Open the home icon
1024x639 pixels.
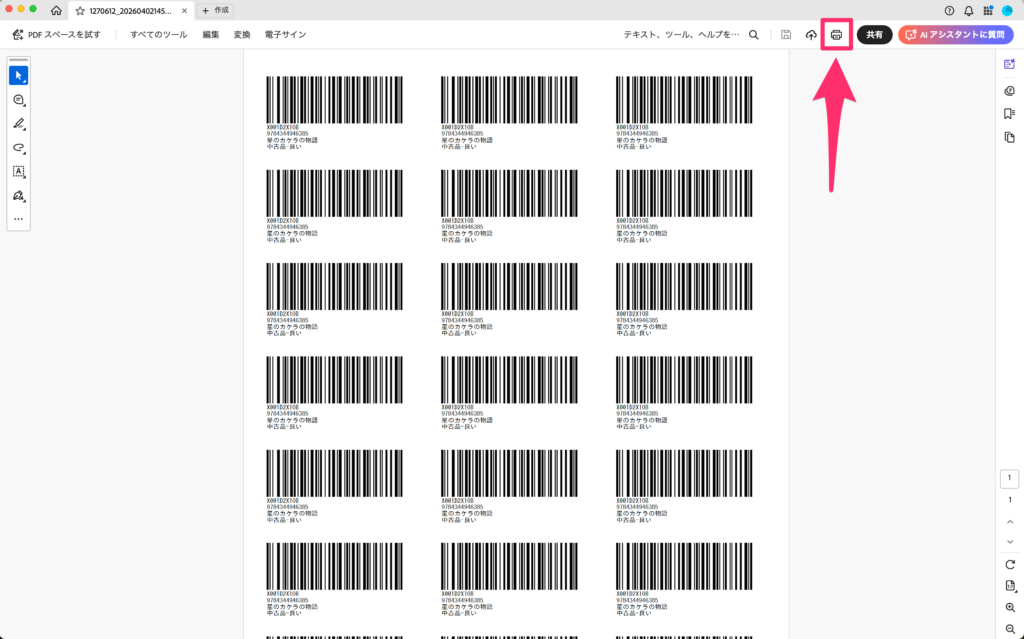pyautogui.click(x=56, y=10)
